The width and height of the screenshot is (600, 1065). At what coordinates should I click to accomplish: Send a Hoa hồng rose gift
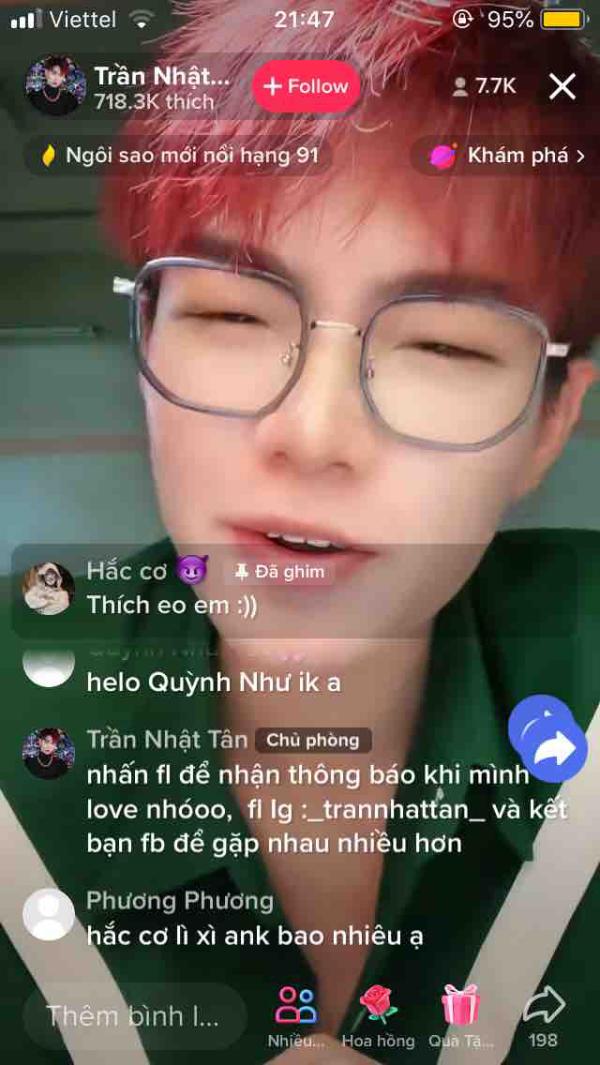378,1016
